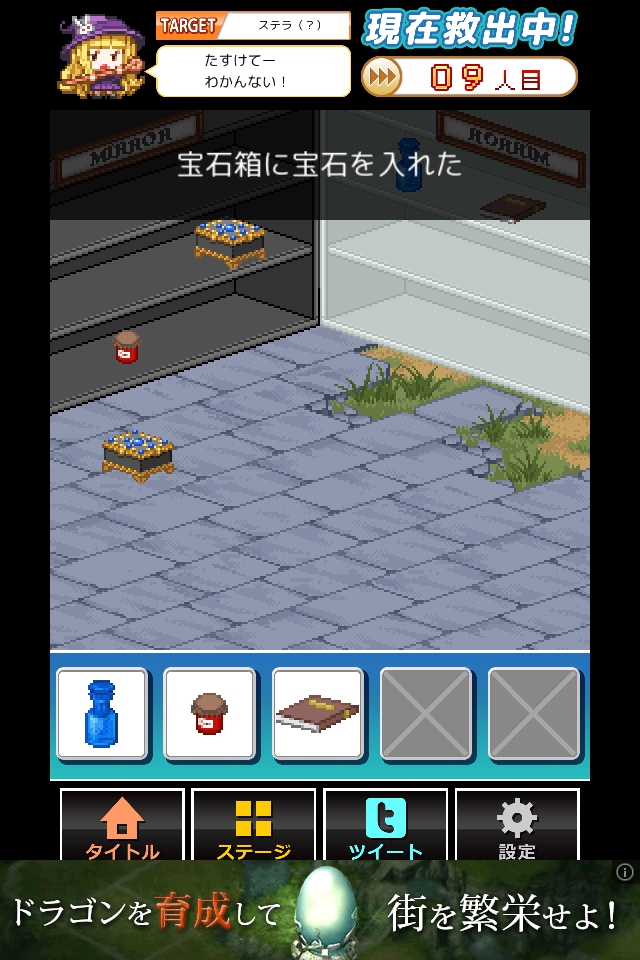
Task: Open the ステージ stage select
Action: 253,826
